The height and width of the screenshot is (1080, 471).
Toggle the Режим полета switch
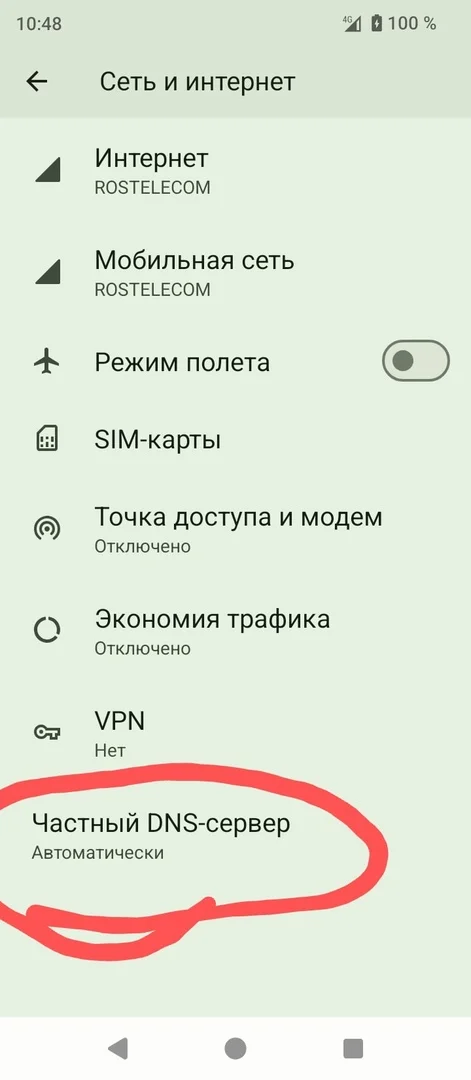[416, 362]
